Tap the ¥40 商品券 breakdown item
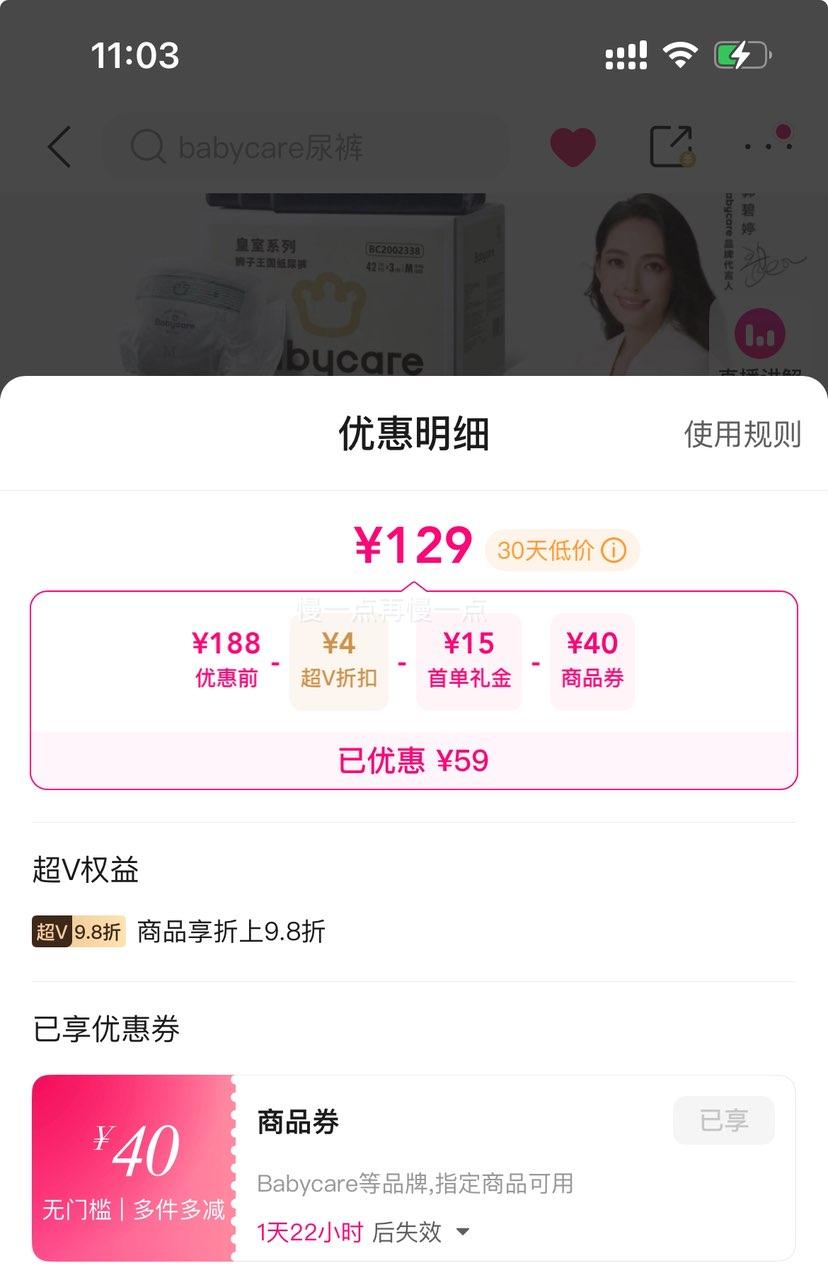Viewport: 828px width, 1285px height. (x=592, y=659)
